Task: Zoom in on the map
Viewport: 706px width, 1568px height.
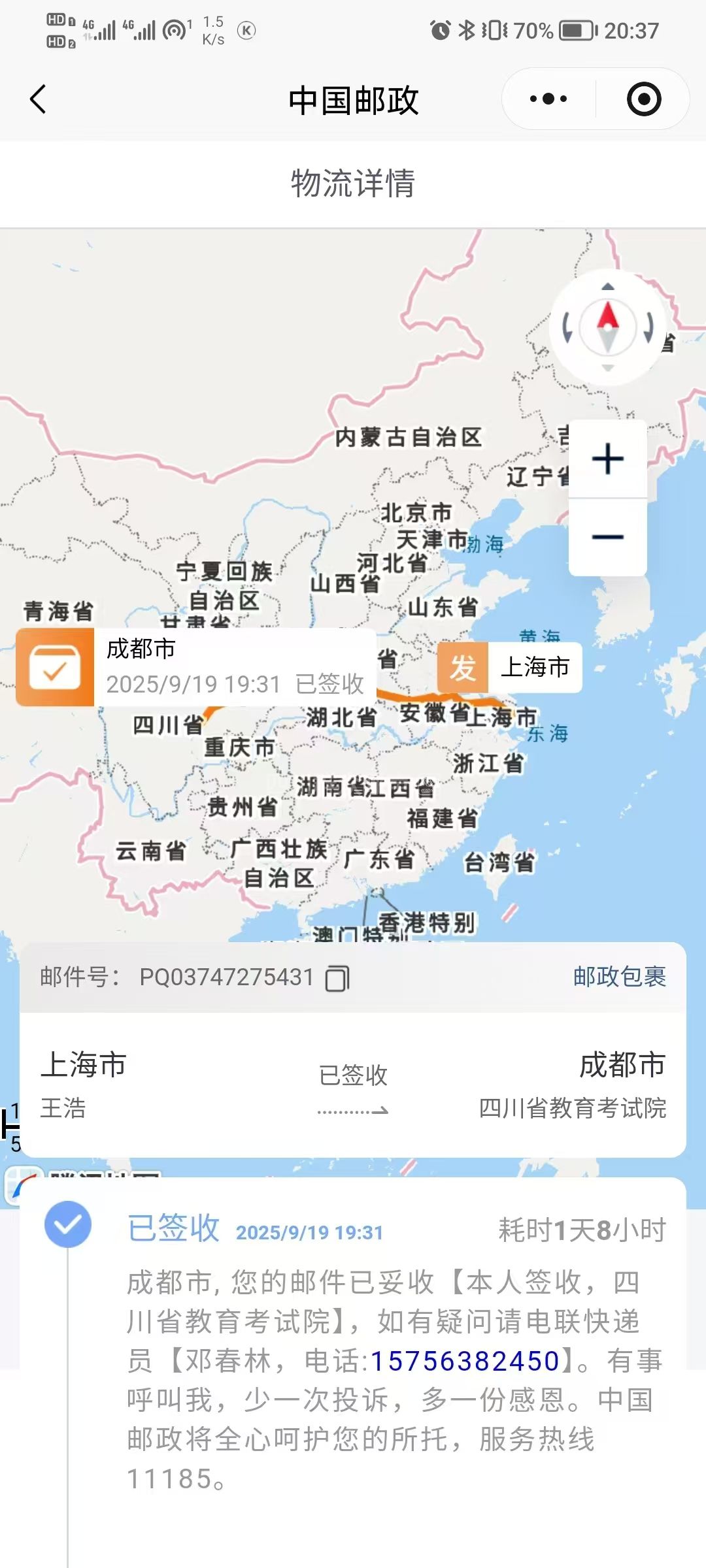Action: pos(607,459)
